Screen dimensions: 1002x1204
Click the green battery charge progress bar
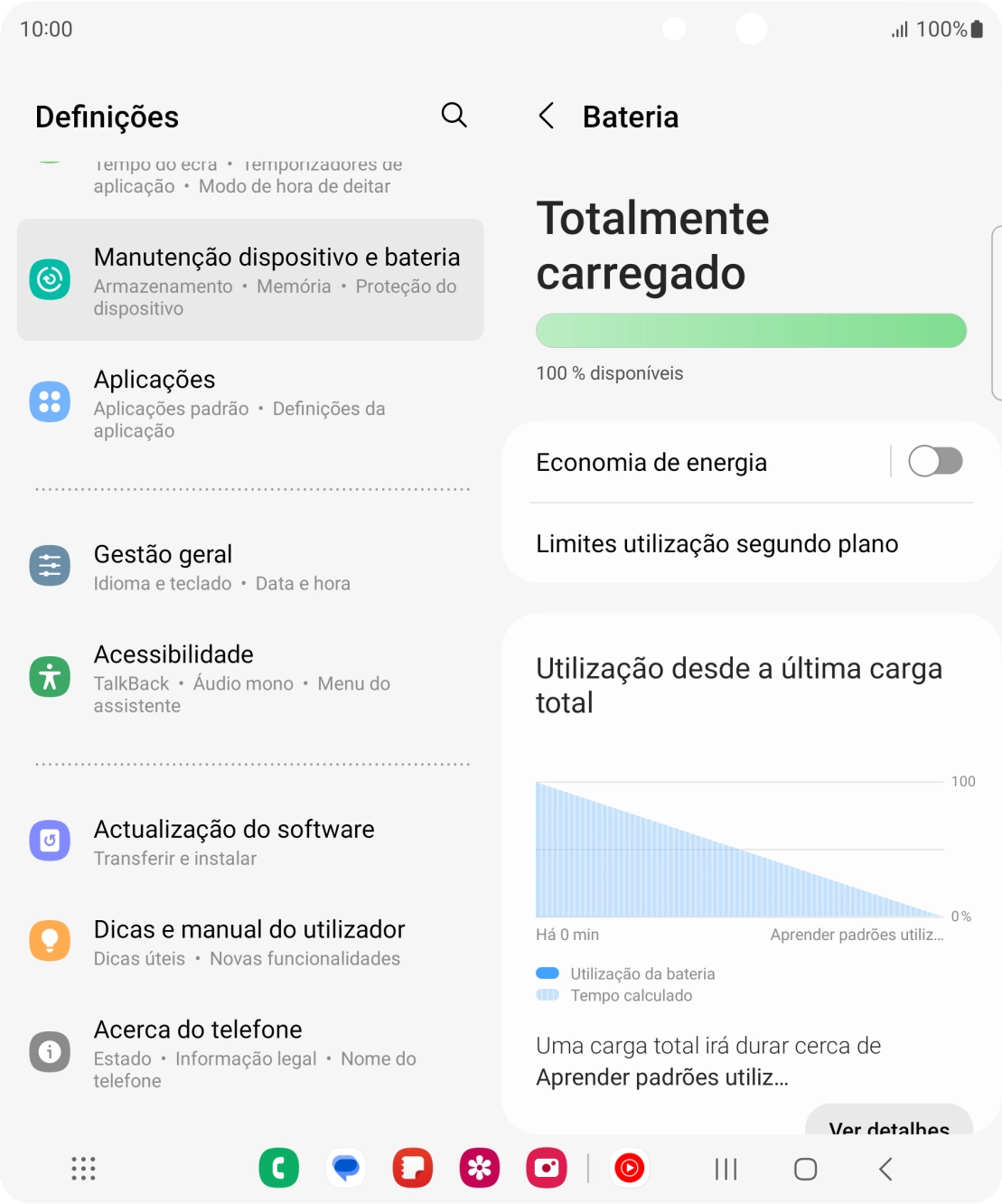click(751, 329)
